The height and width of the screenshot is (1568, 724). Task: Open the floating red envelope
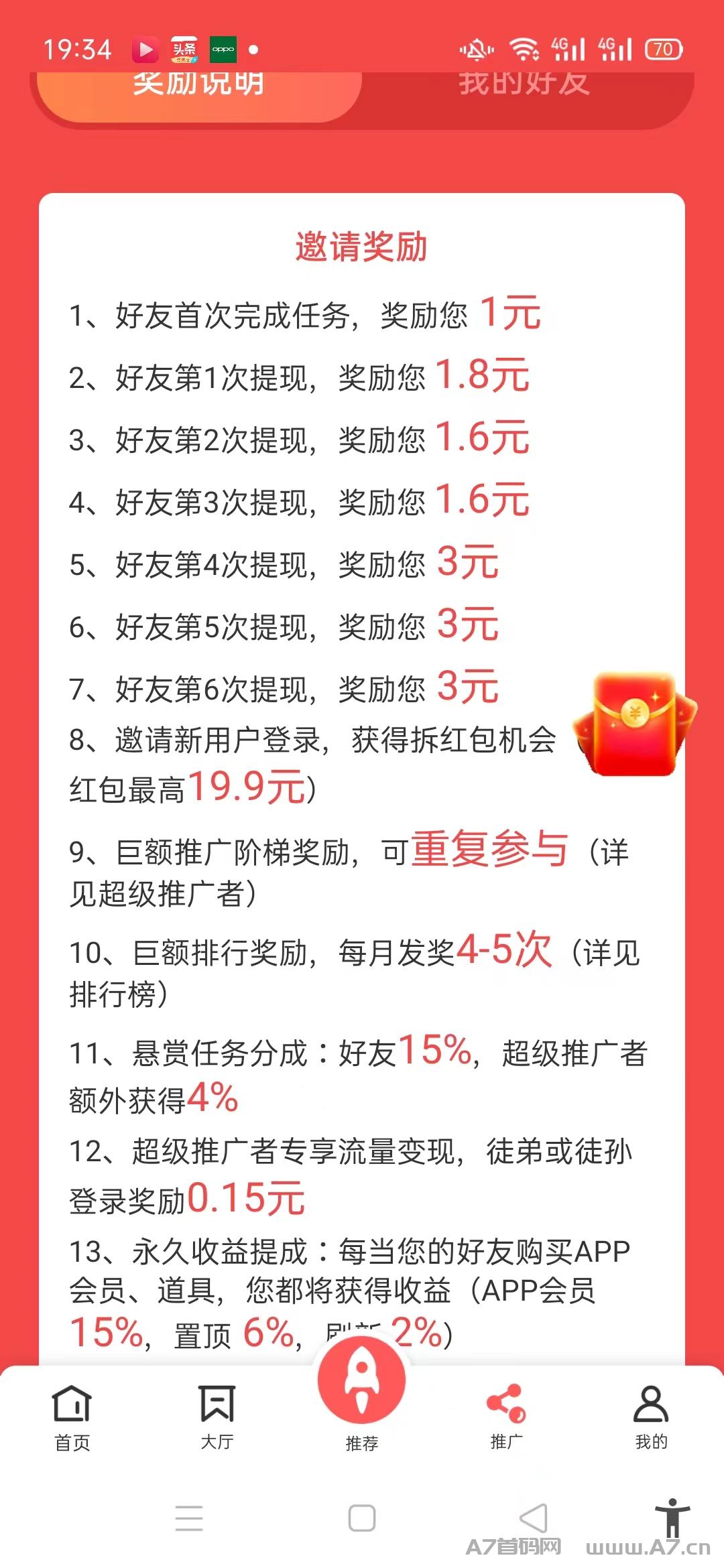click(633, 724)
